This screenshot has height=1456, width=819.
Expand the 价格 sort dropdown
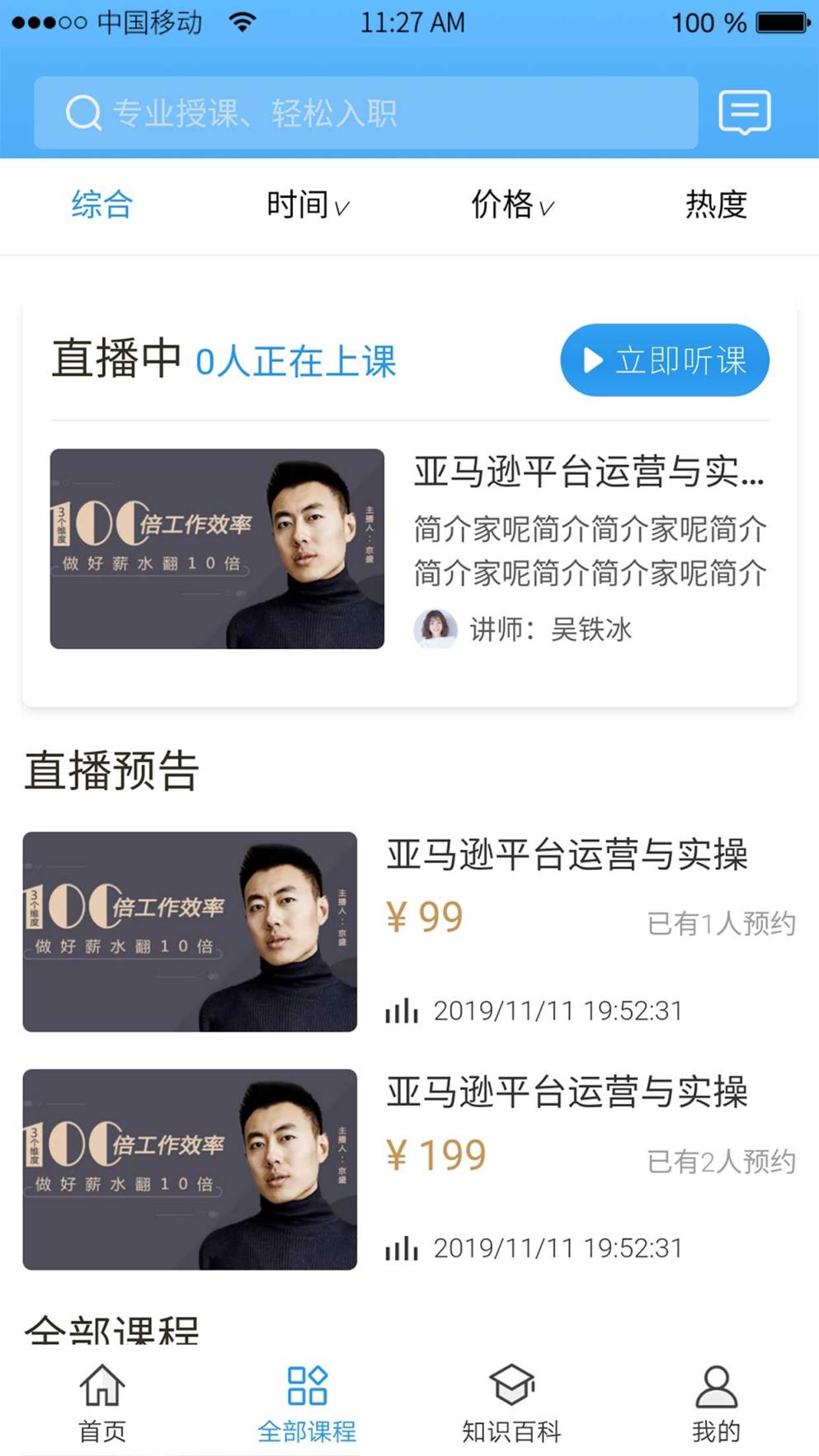[511, 204]
